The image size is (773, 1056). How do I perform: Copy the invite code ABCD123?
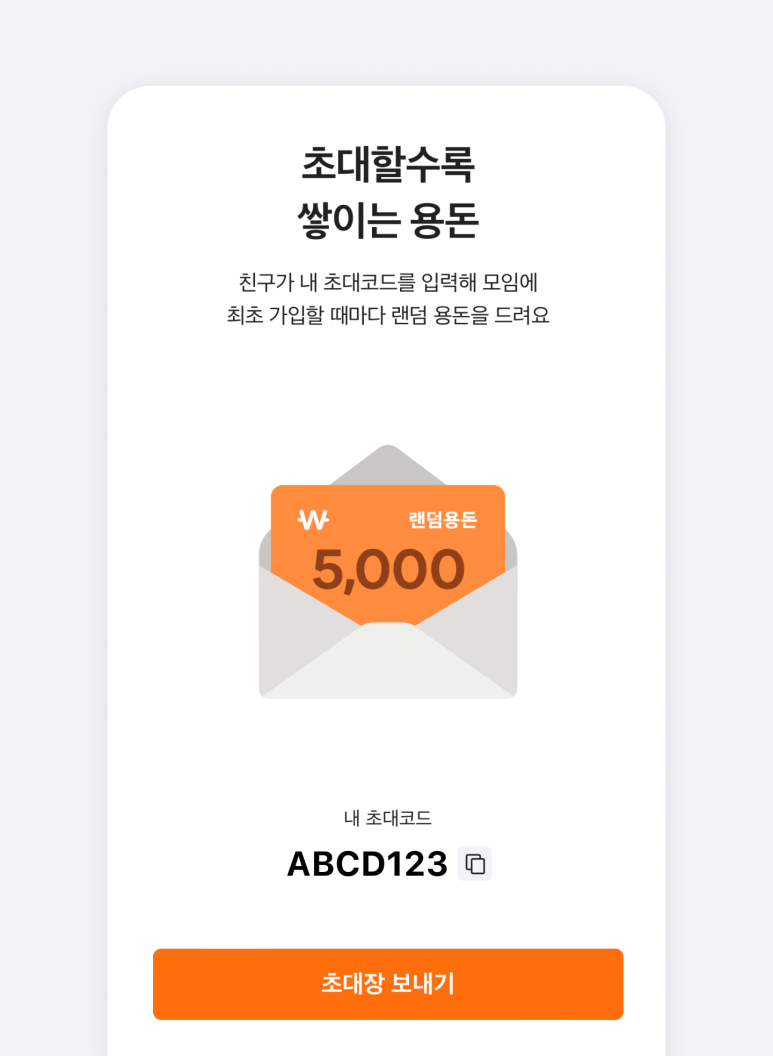475,864
